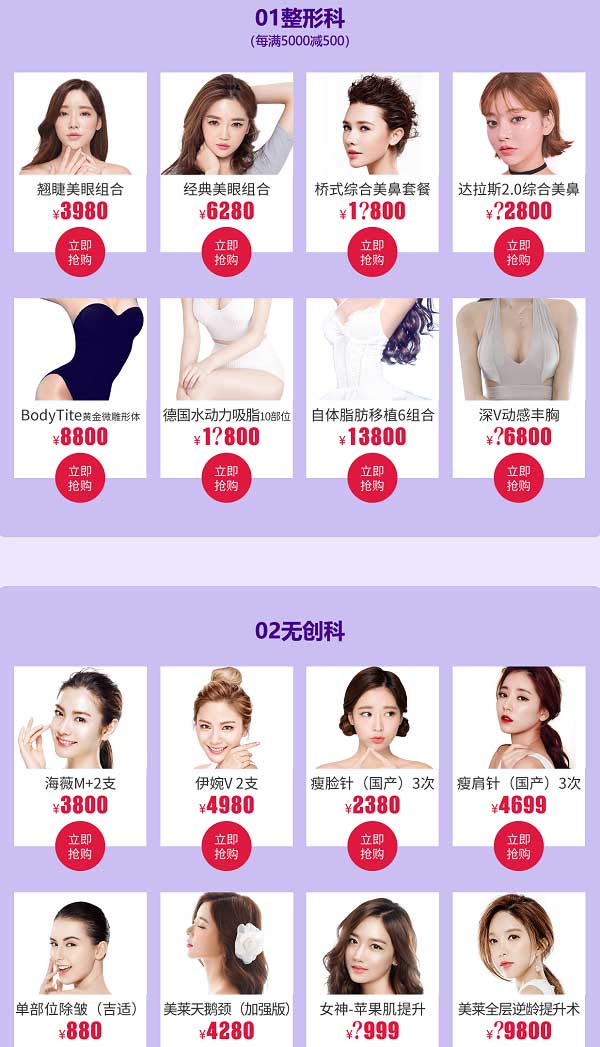Grab the 伊婉V 2支 deal
The width and height of the screenshot is (600, 1047).
[x=226, y=846]
